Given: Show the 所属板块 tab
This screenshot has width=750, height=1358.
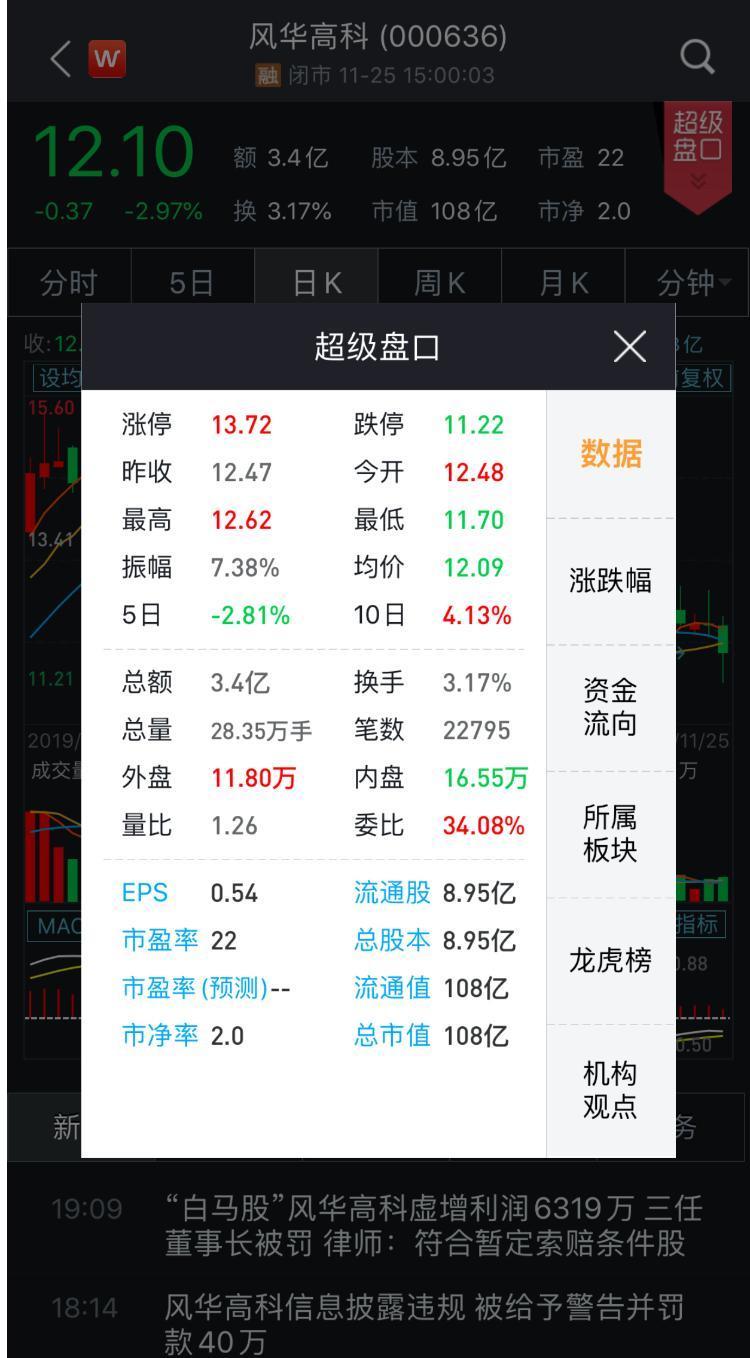Looking at the screenshot, I should coord(611,834).
